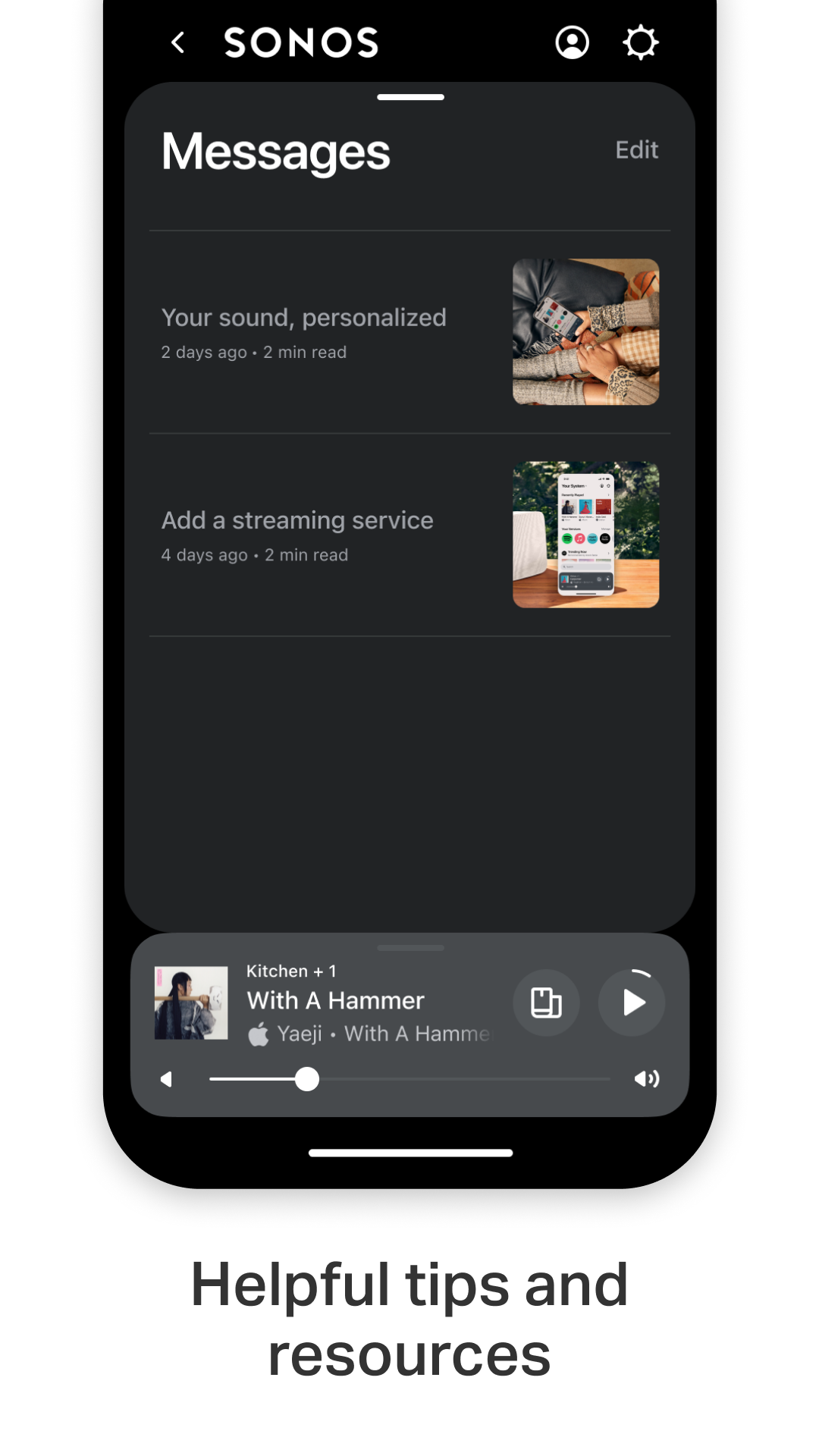The height and width of the screenshot is (1456, 819).
Task: Open the Kitchen + 1 group selector
Action: tap(292, 971)
